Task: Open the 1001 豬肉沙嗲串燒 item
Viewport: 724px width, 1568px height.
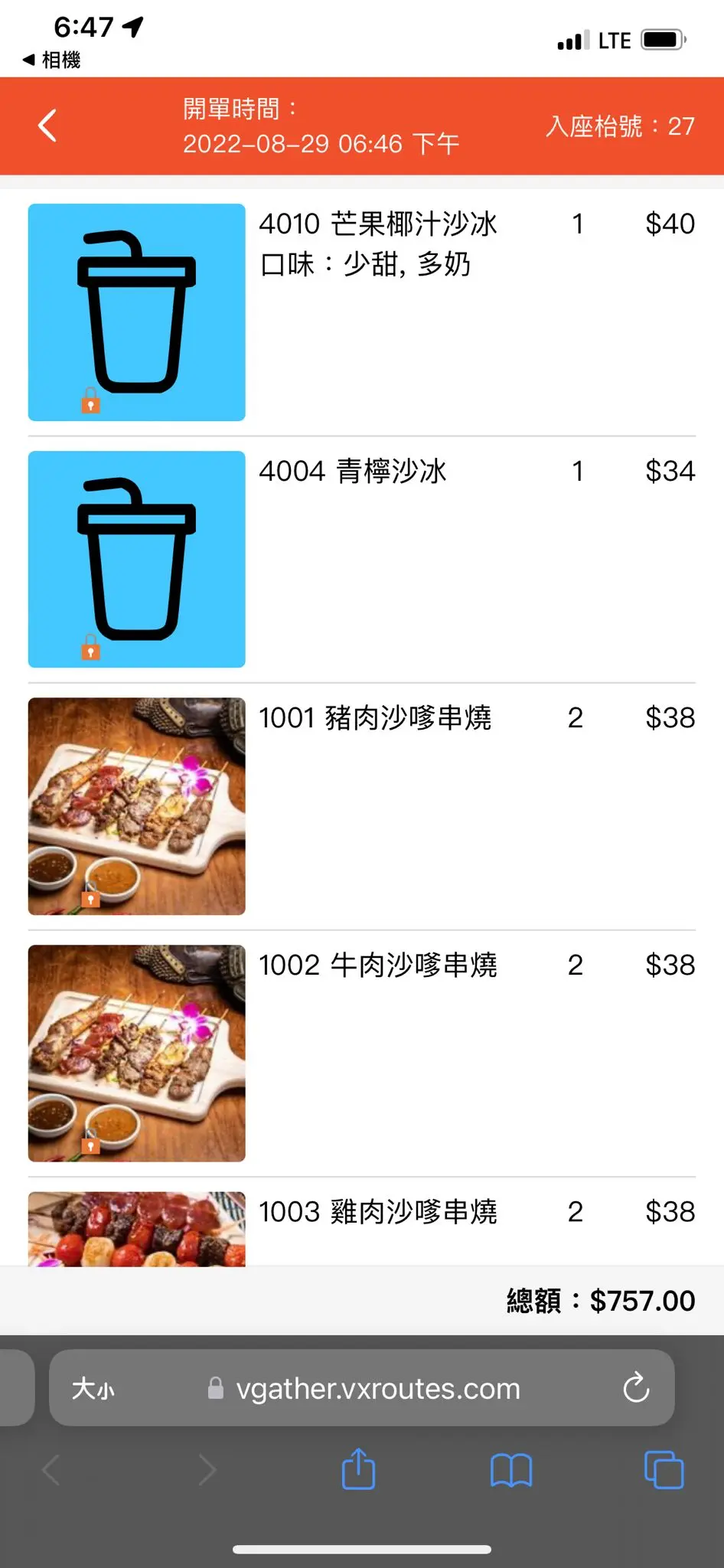Action: coord(374,718)
